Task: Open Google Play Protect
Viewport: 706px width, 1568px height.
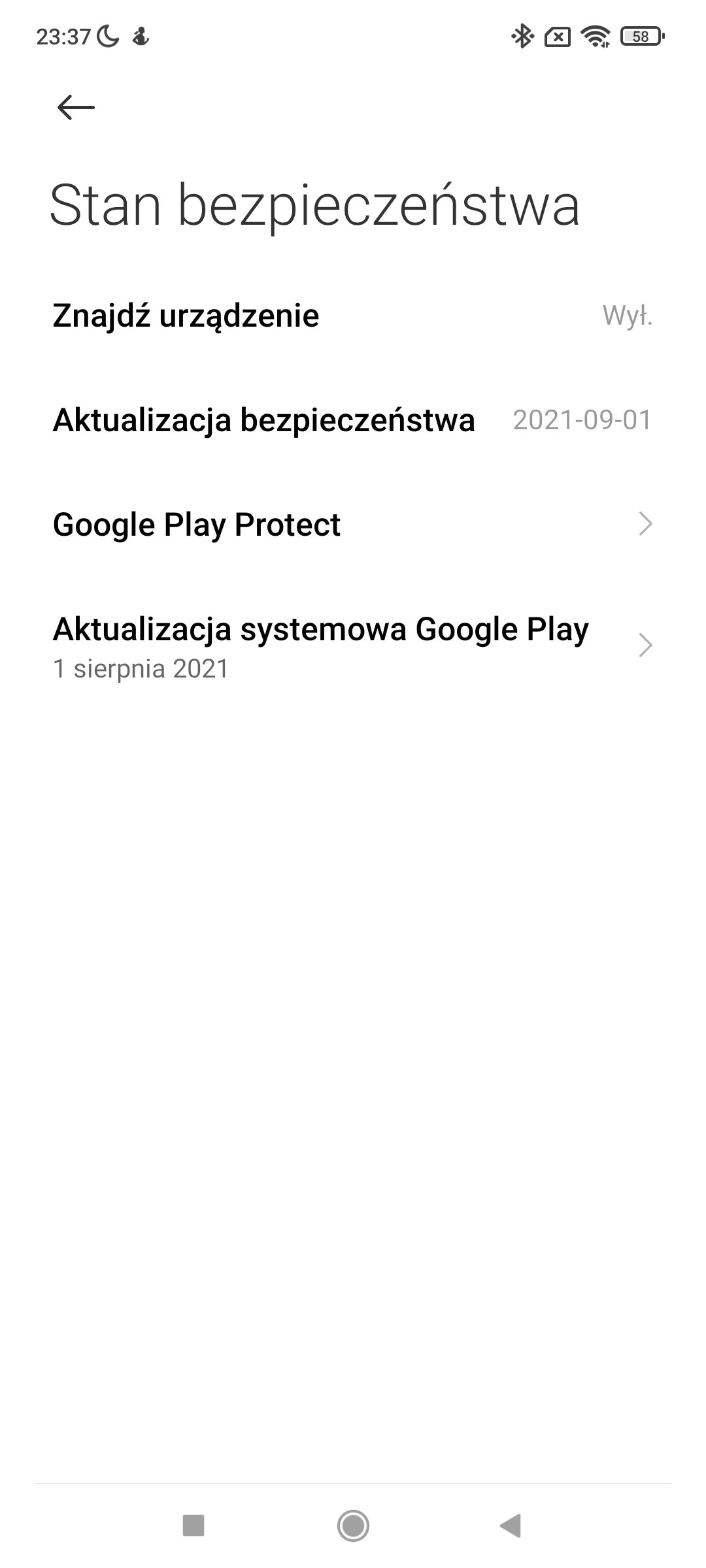Action: pos(353,525)
